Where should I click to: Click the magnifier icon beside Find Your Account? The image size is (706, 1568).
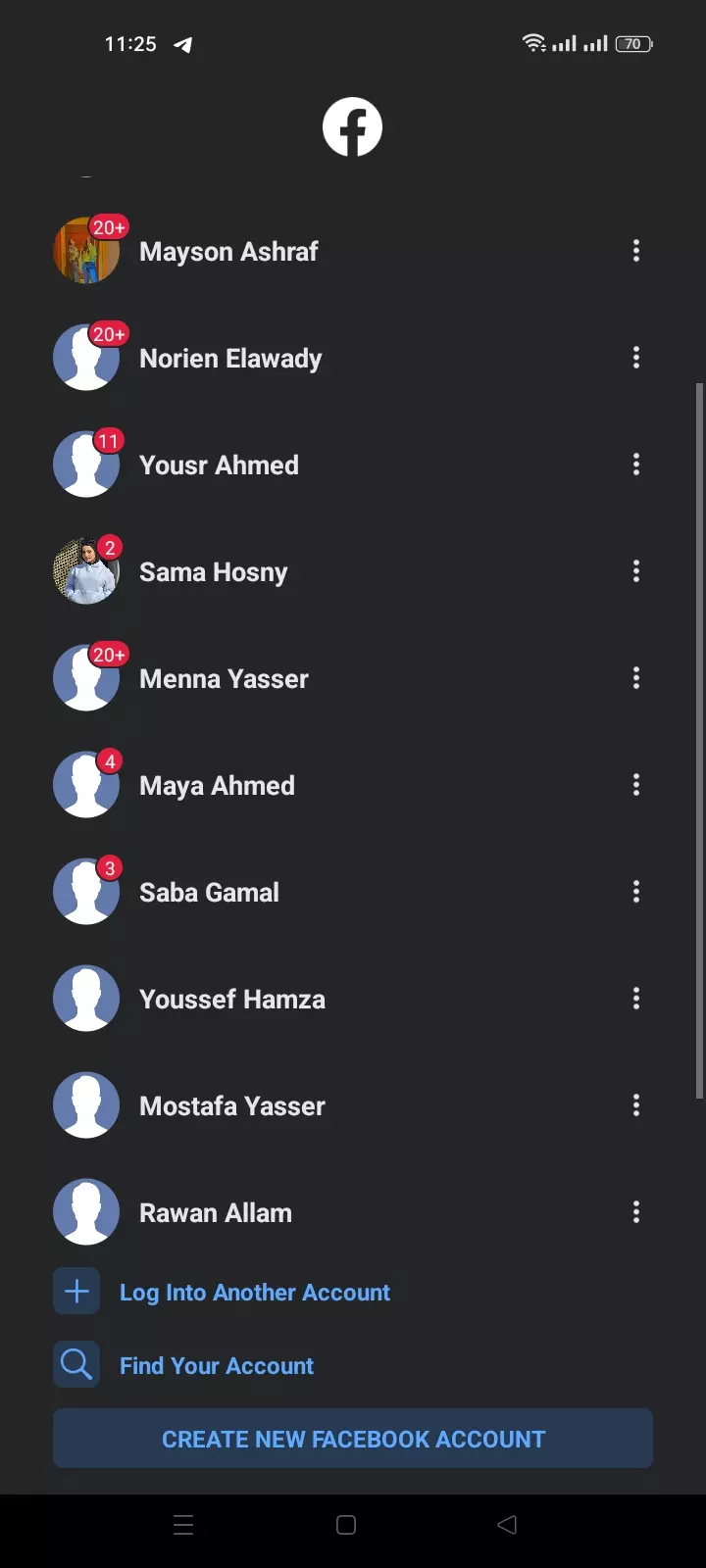[76, 1363]
